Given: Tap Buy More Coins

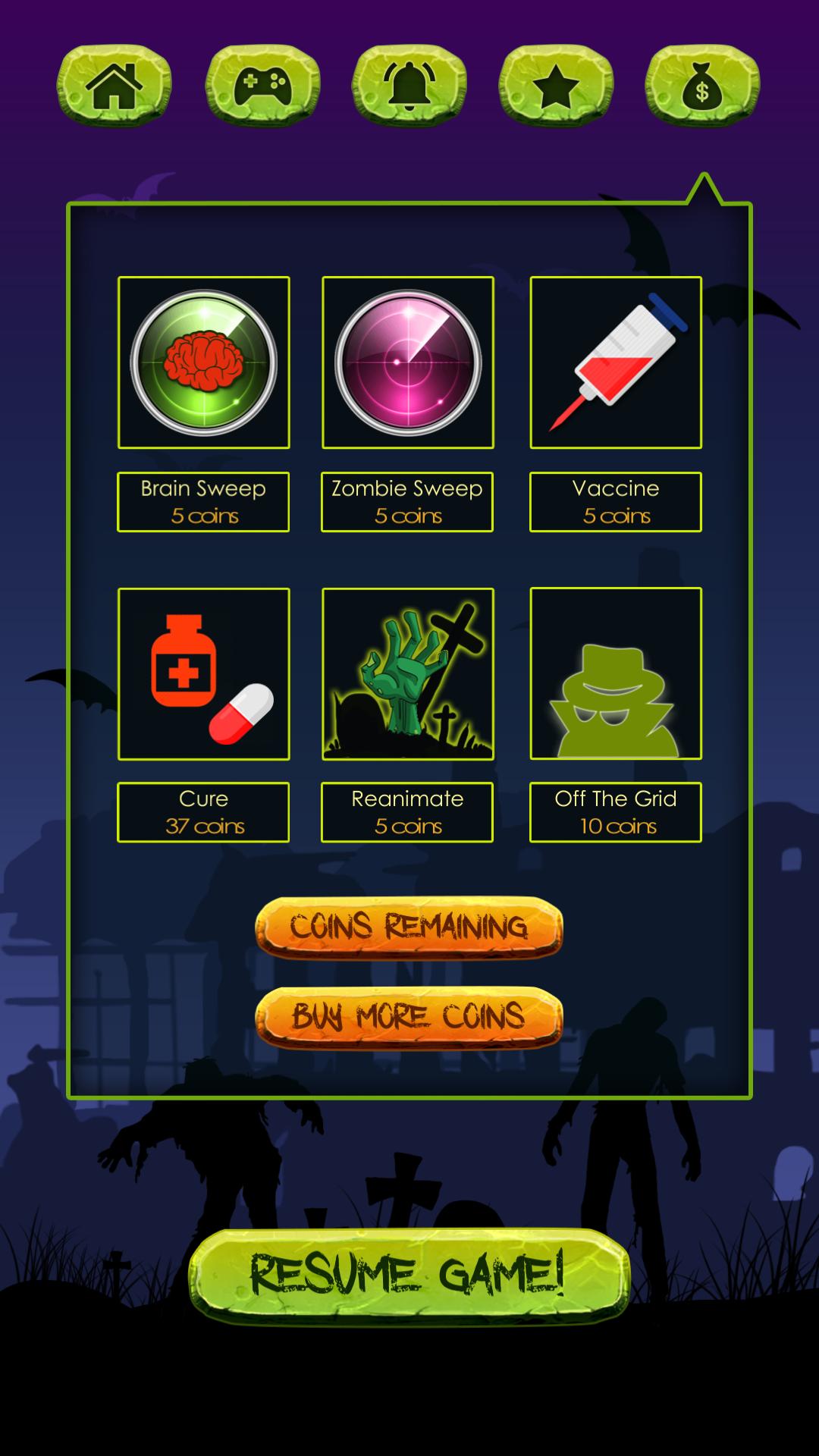Looking at the screenshot, I should coord(409,1017).
